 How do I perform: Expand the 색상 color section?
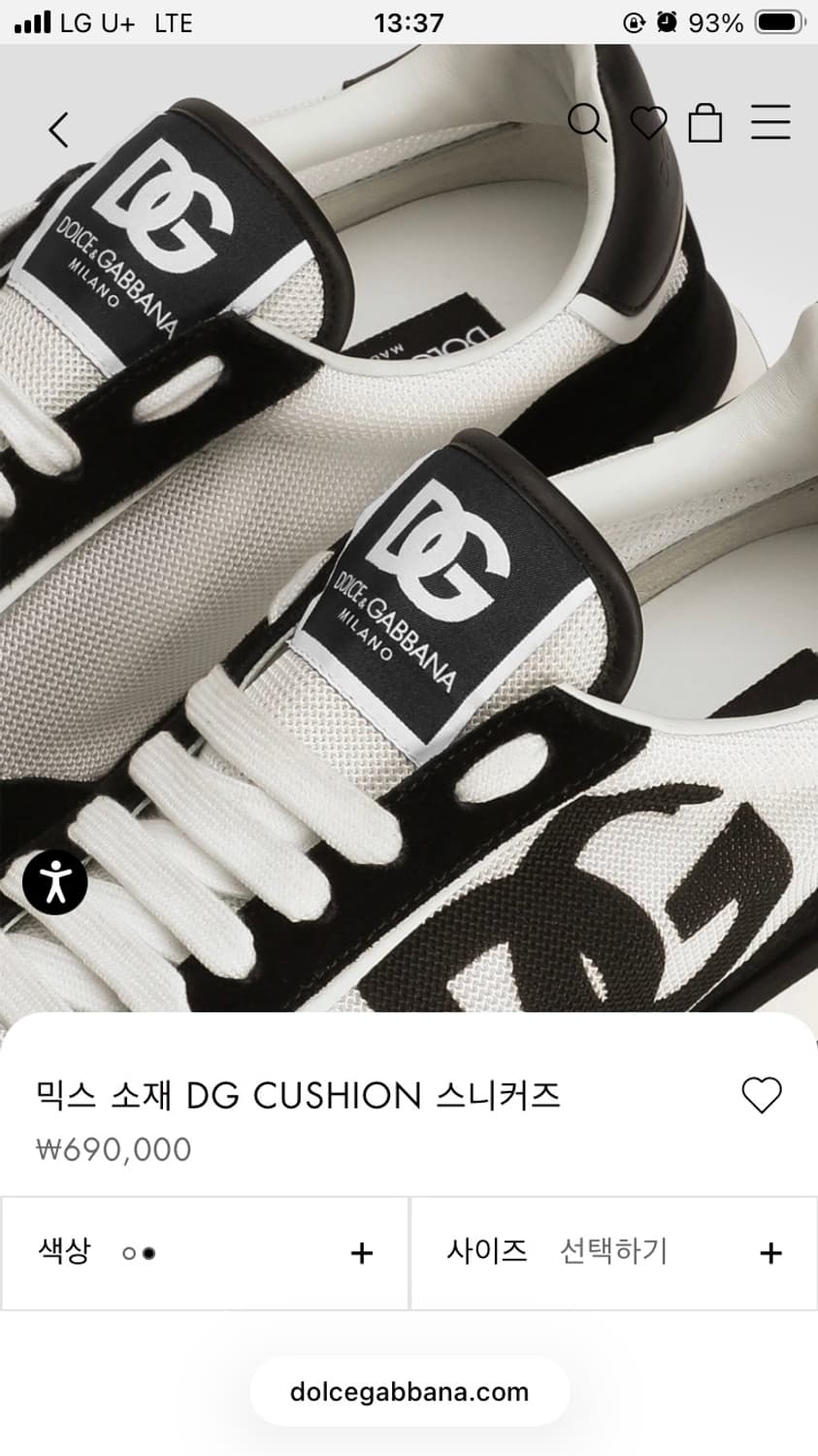tap(360, 1252)
